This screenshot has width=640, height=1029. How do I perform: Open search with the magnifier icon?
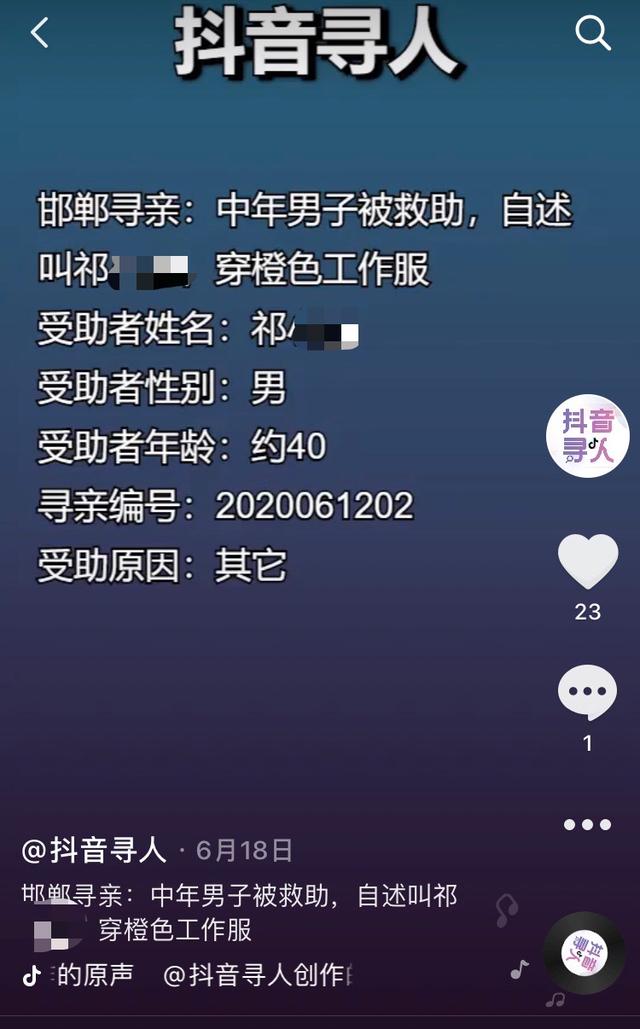click(593, 33)
